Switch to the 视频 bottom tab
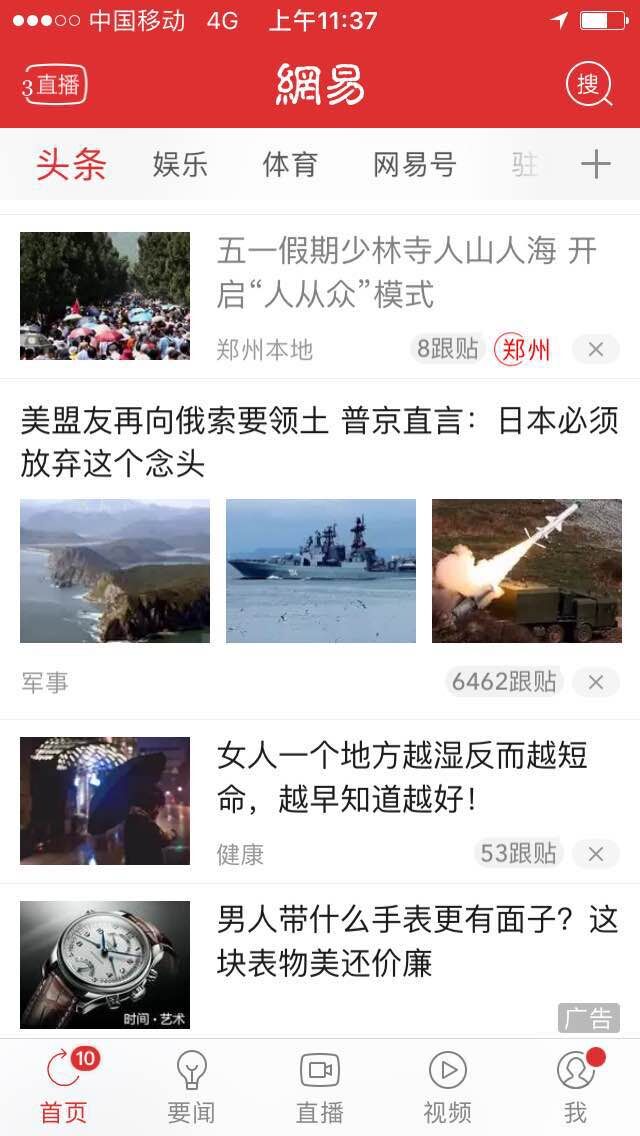The image size is (640, 1136). coord(447,1088)
